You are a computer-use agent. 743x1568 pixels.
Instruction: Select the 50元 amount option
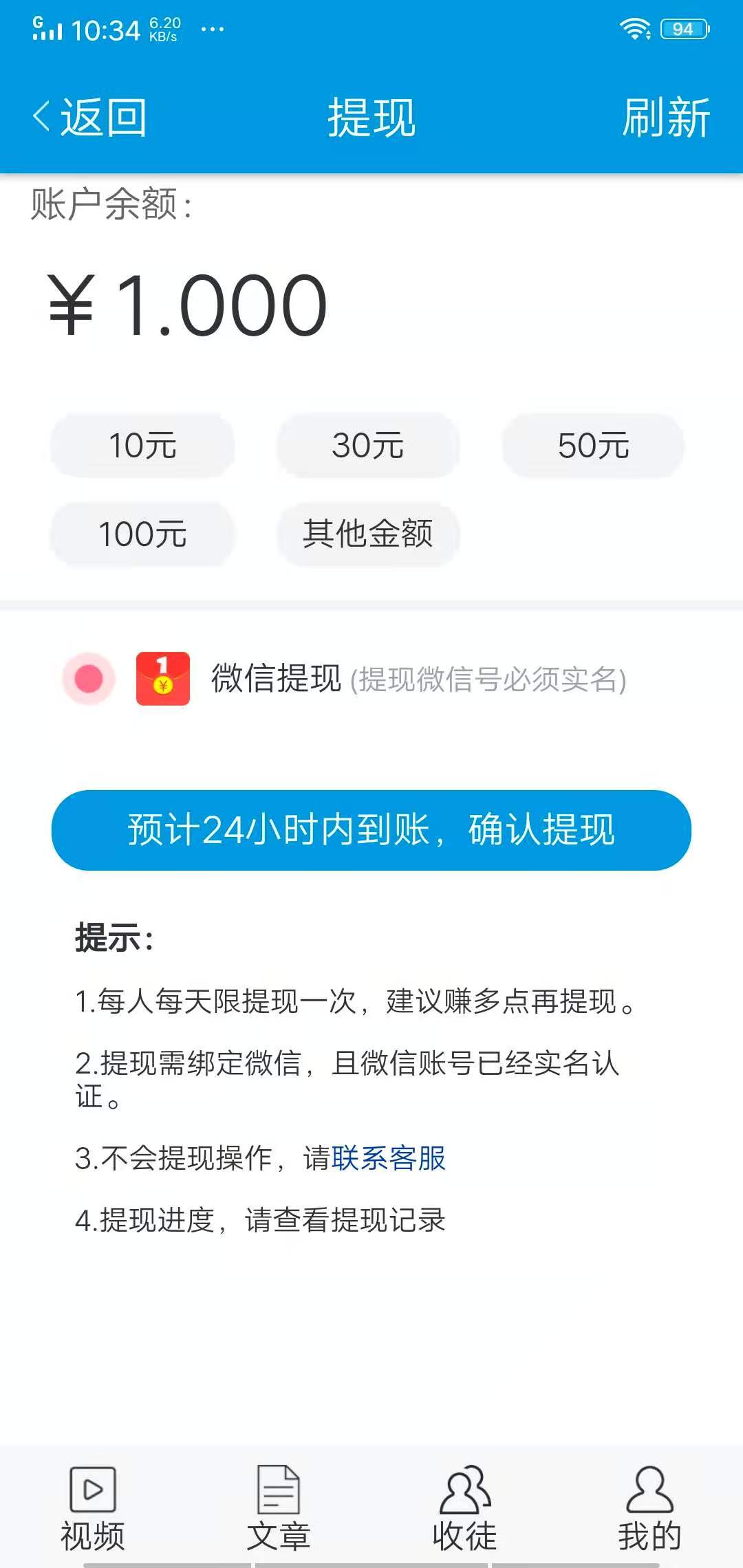[x=594, y=446]
